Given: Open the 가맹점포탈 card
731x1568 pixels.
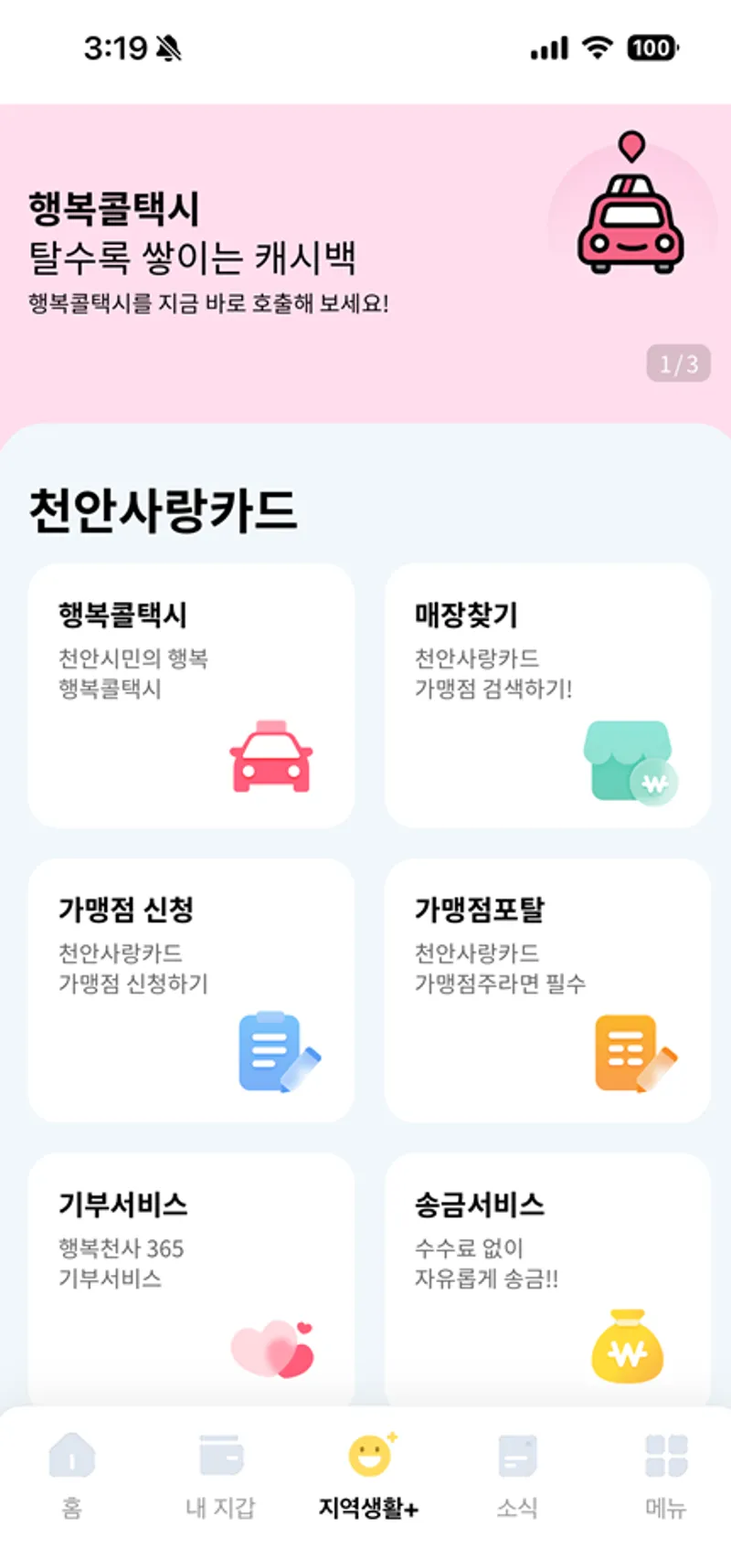Looking at the screenshot, I should click(x=547, y=990).
